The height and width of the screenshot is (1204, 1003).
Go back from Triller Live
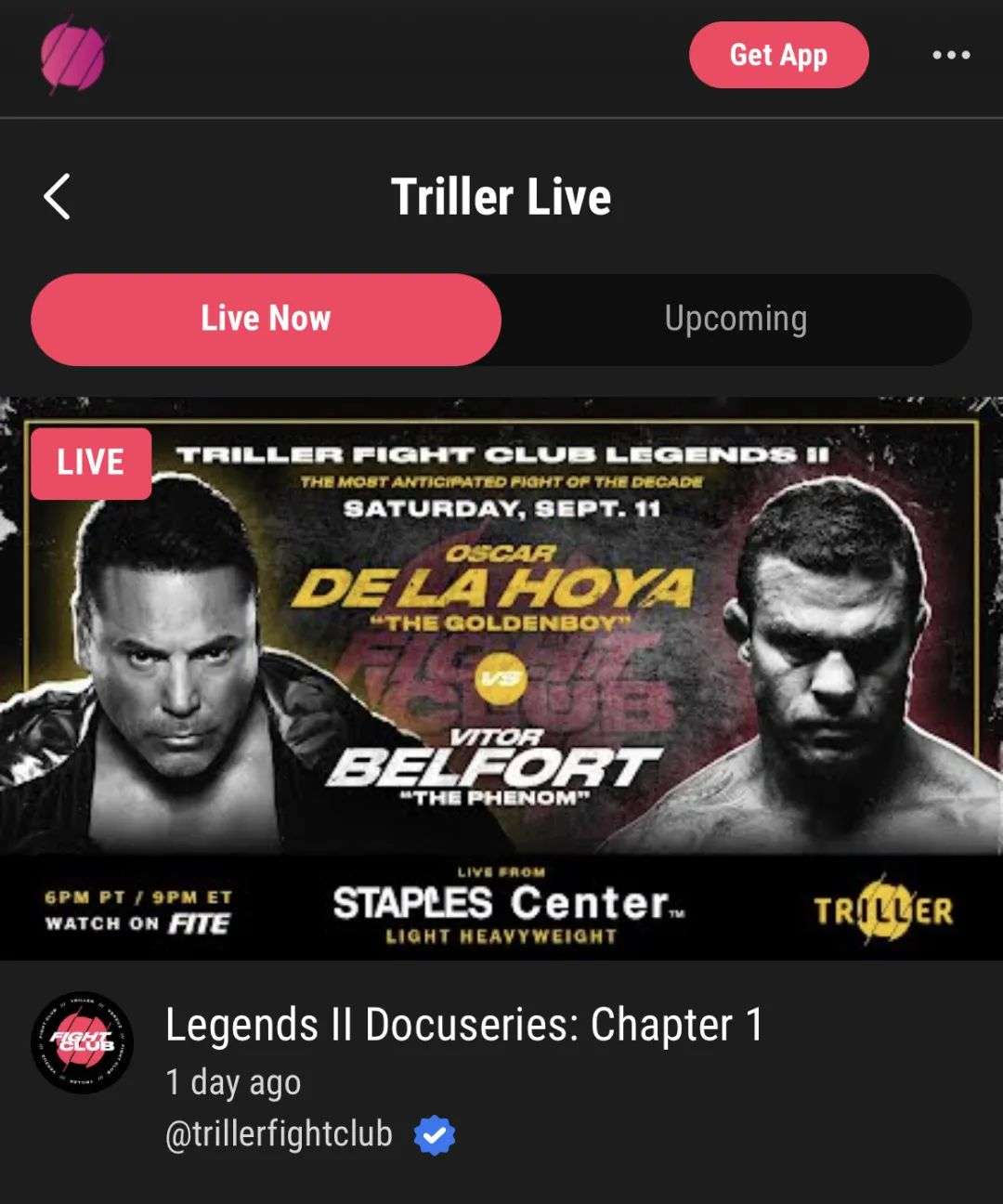point(58,197)
